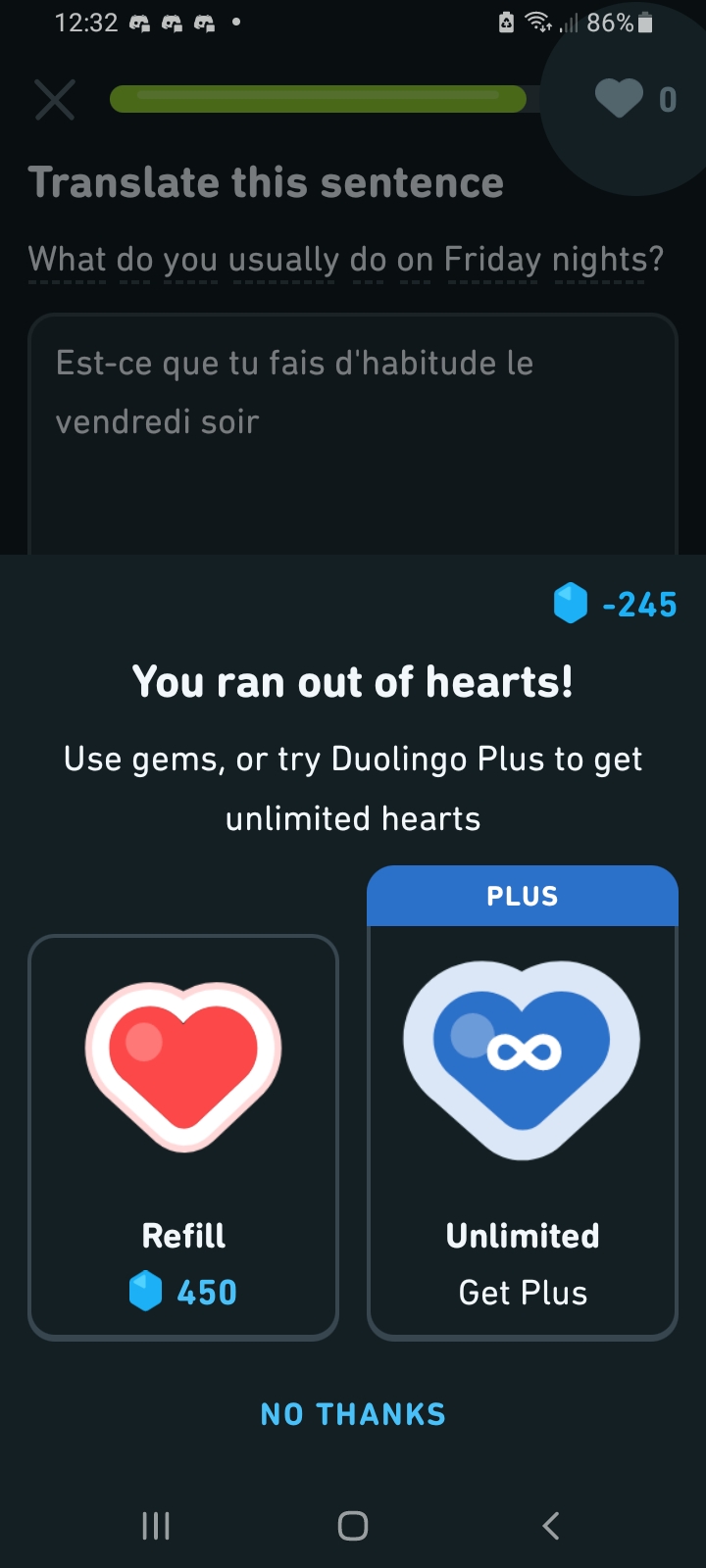Image resolution: width=706 pixels, height=1568 pixels.
Task: Tap the Wi-Fi status bar icon
Action: pos(538,22)
